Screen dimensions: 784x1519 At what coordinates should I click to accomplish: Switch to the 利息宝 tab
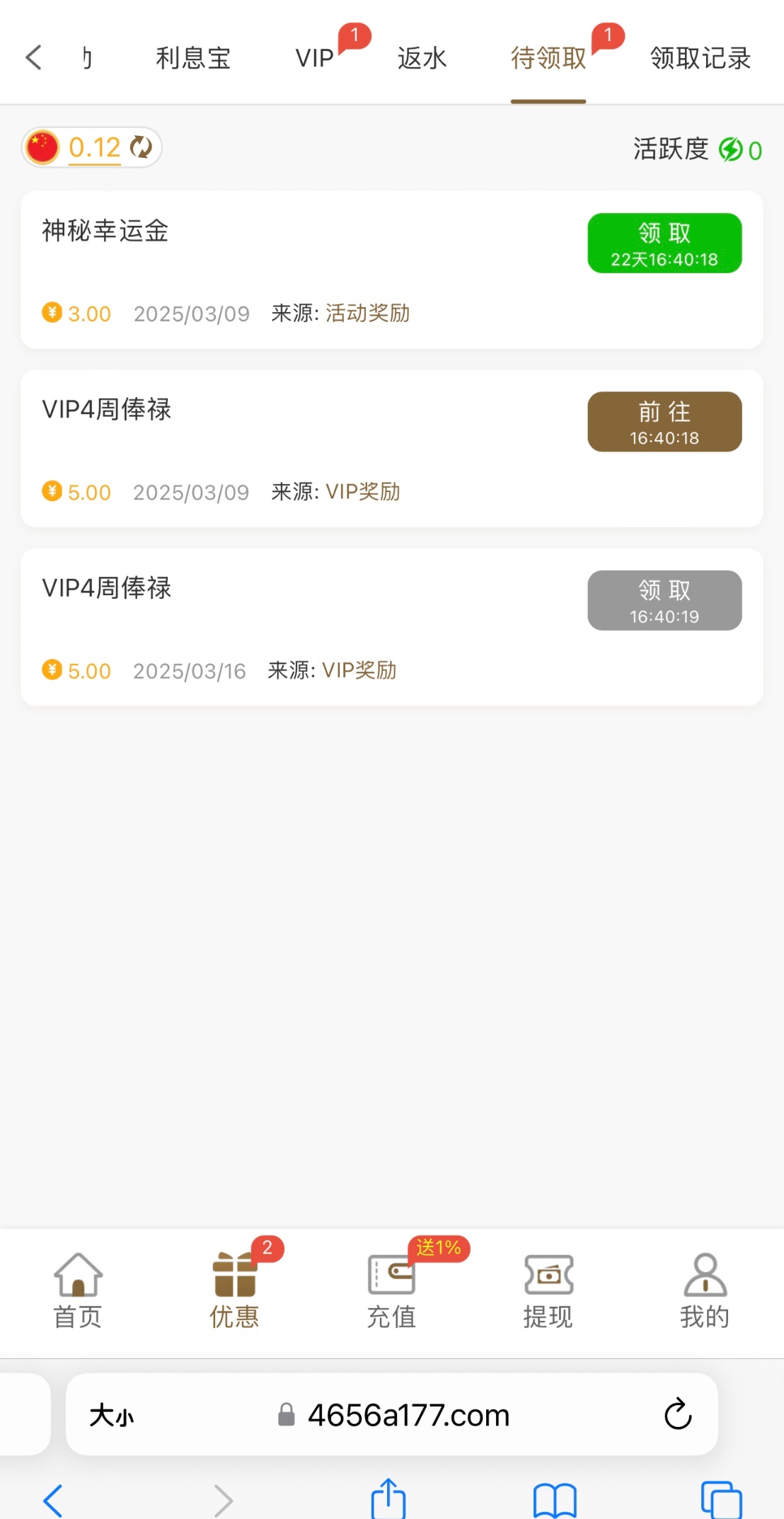click(x=193, y=58)
